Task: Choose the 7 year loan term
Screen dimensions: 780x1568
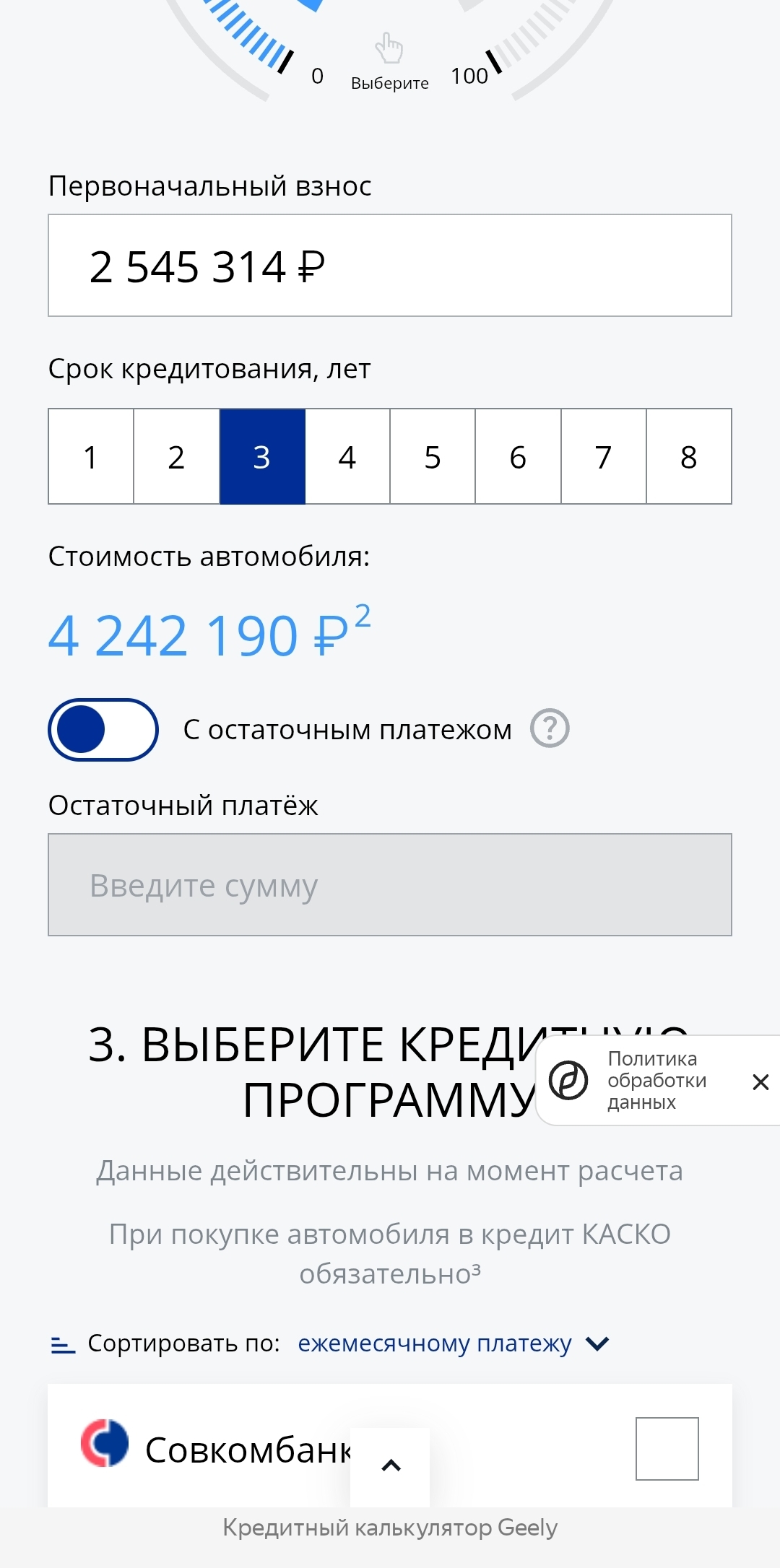Action: point(604,456)
